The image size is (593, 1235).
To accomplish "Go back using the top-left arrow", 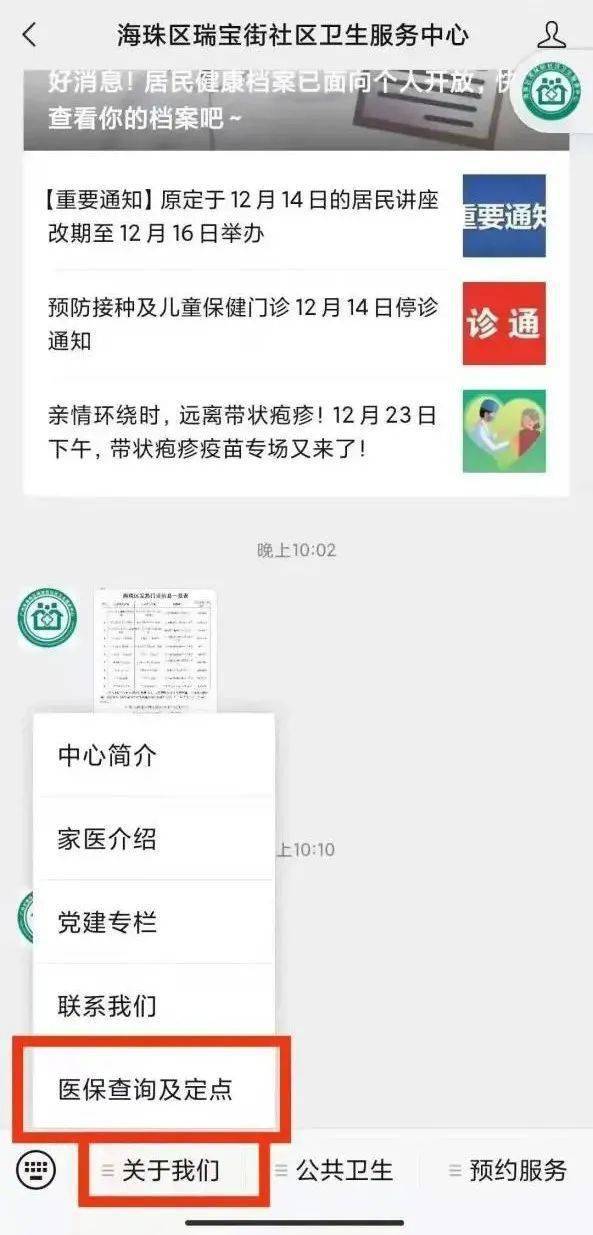I will pos(29,36).
